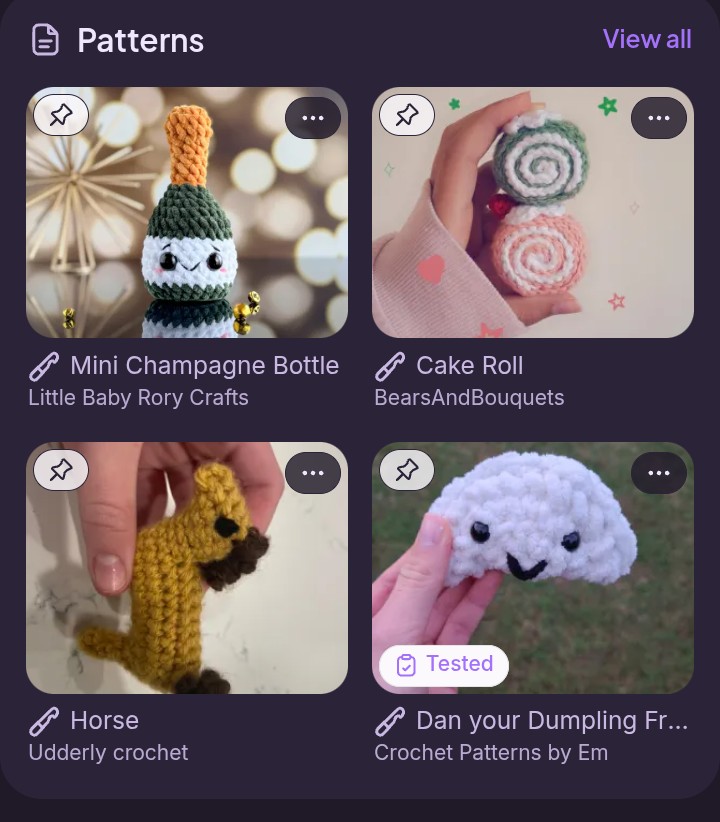Open View all patterns
This screenshot has height=822, width=720.
pos(646,39)
